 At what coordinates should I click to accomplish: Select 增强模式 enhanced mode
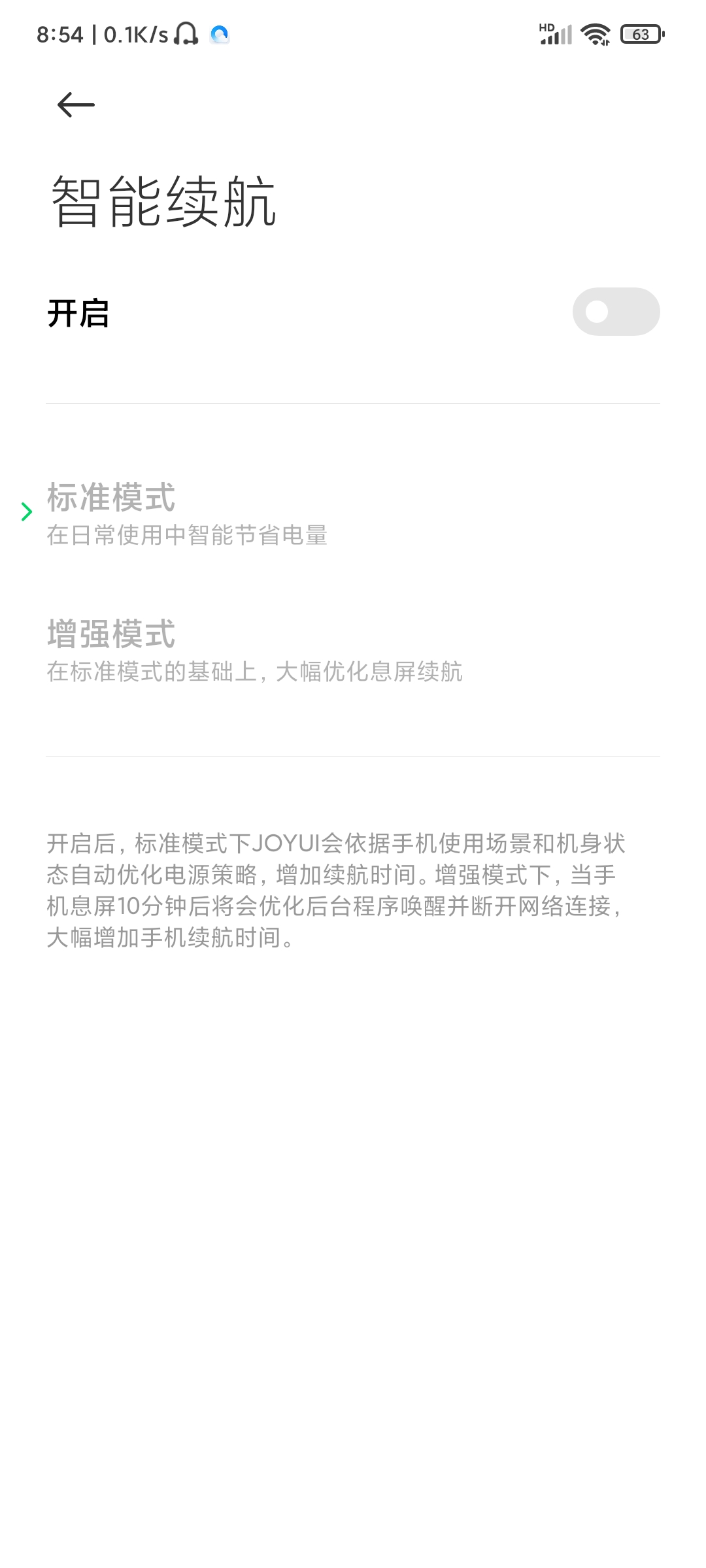point(353,650)
